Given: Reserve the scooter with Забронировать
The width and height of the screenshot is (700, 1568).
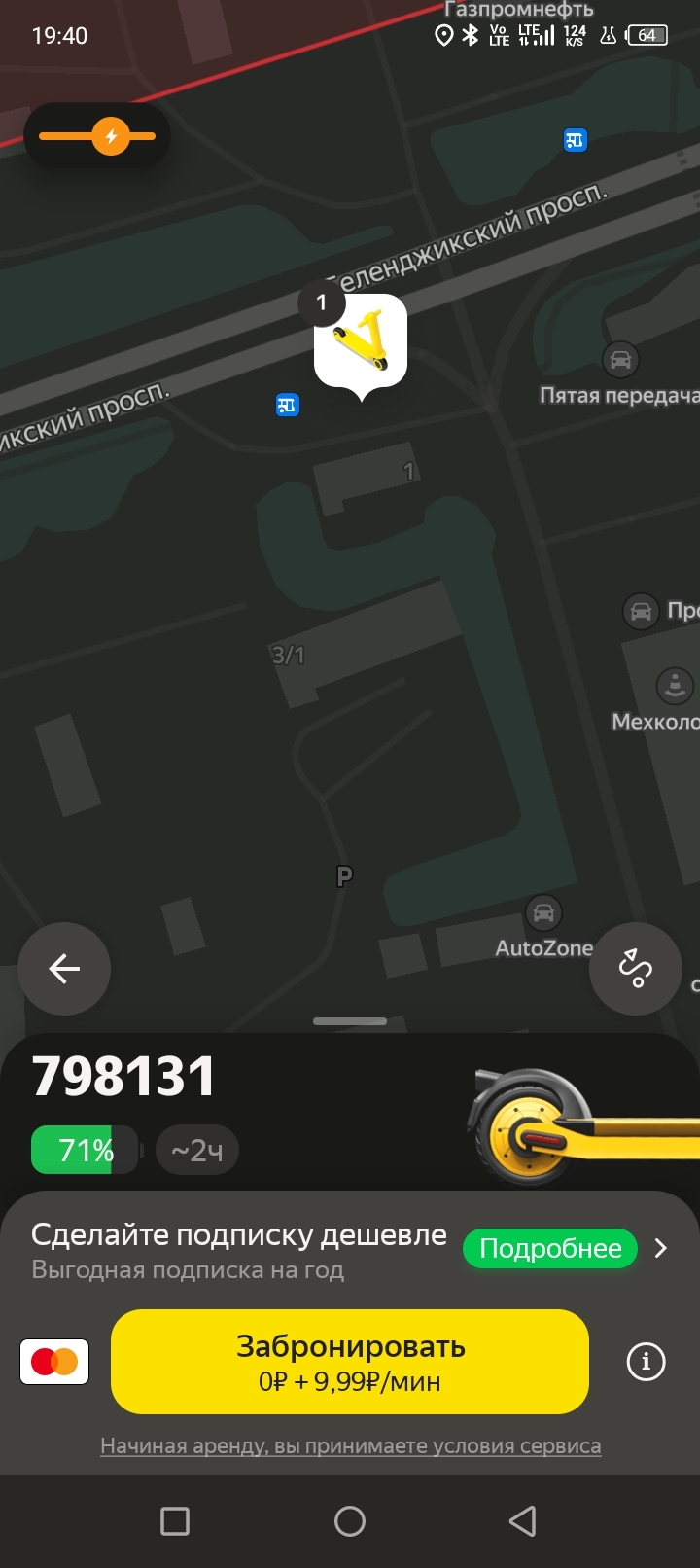Looking at the screenshot, I should click(x=350, y=1362).
